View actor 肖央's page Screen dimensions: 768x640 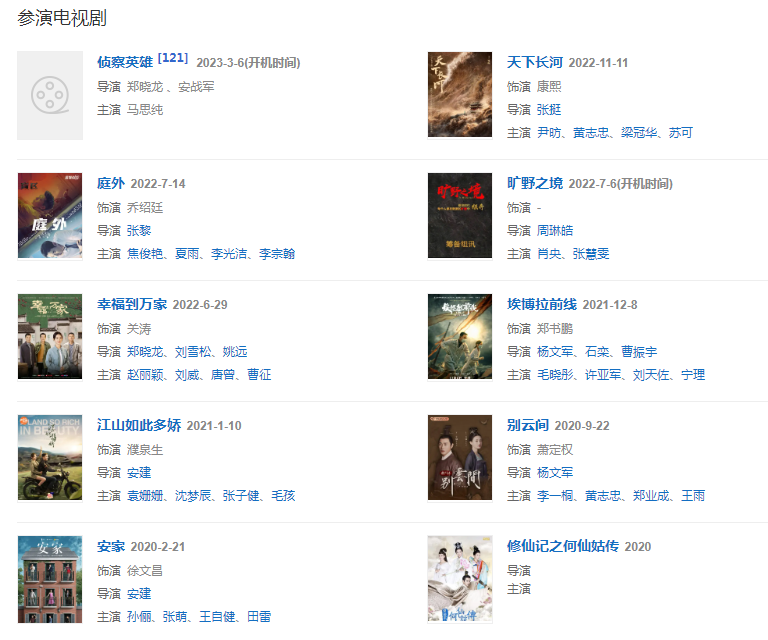548,253
